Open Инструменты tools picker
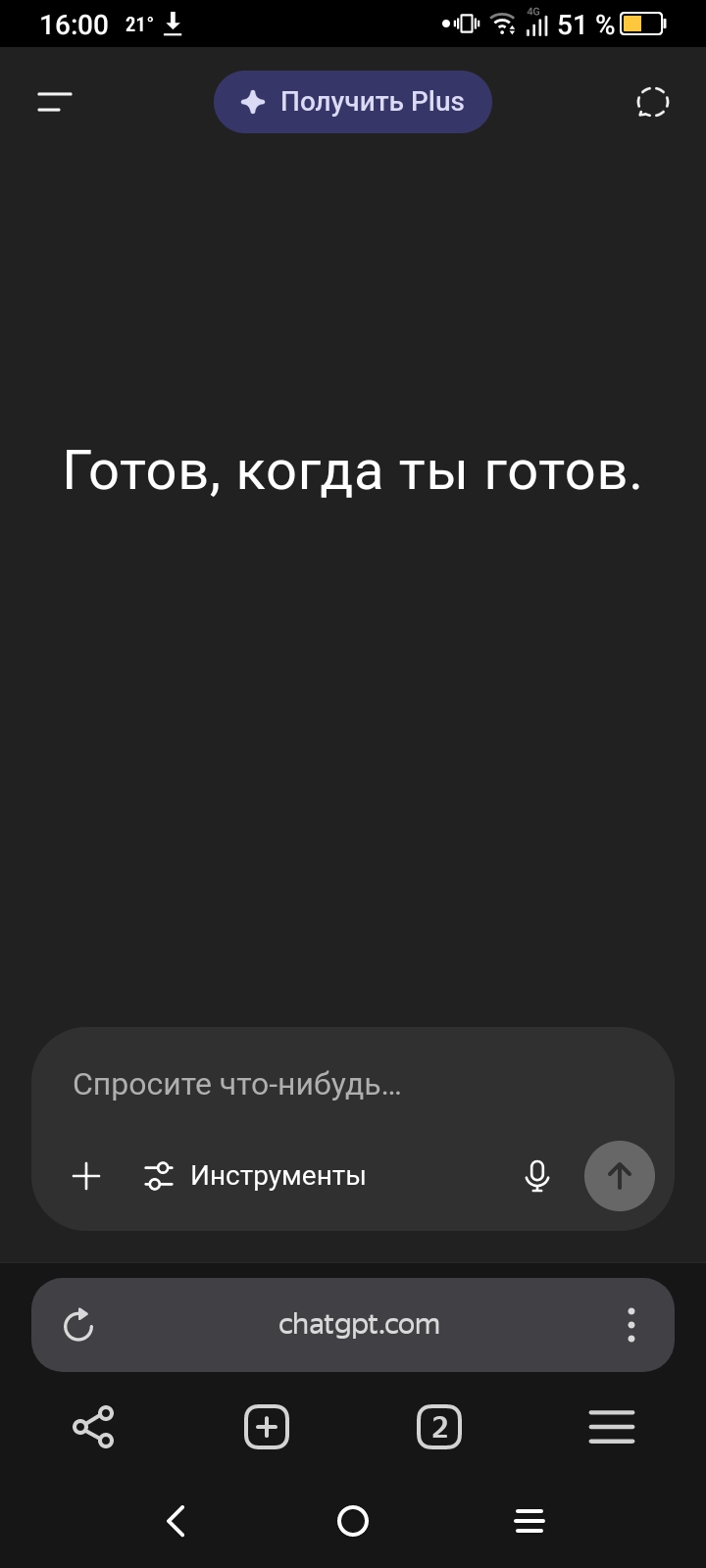Image resolution: width=706 pixels, height=1568 pixels. (255, 1176)
